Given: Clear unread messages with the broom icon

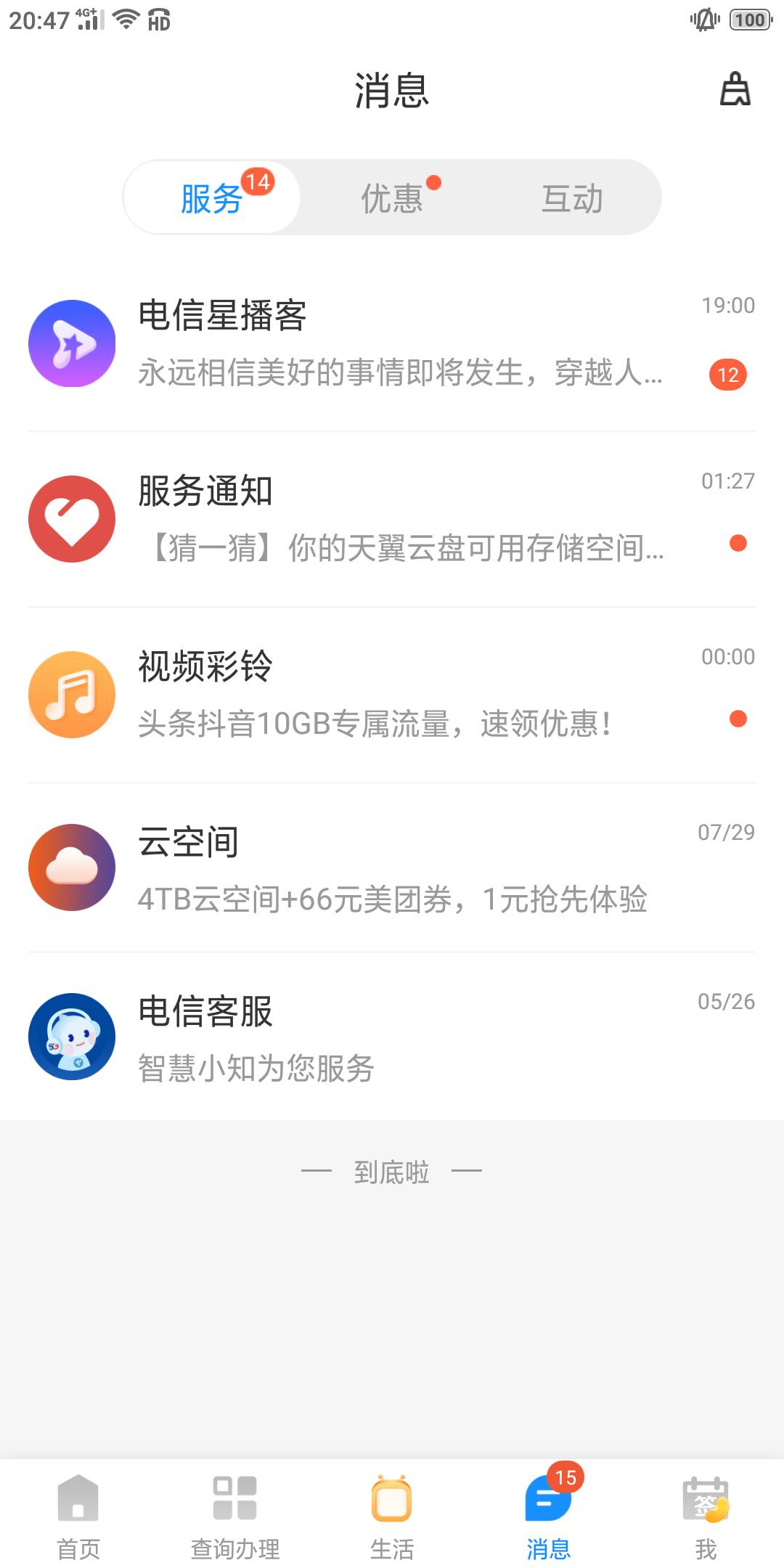Looking at the screenshot, I should [x=735, y=89].
